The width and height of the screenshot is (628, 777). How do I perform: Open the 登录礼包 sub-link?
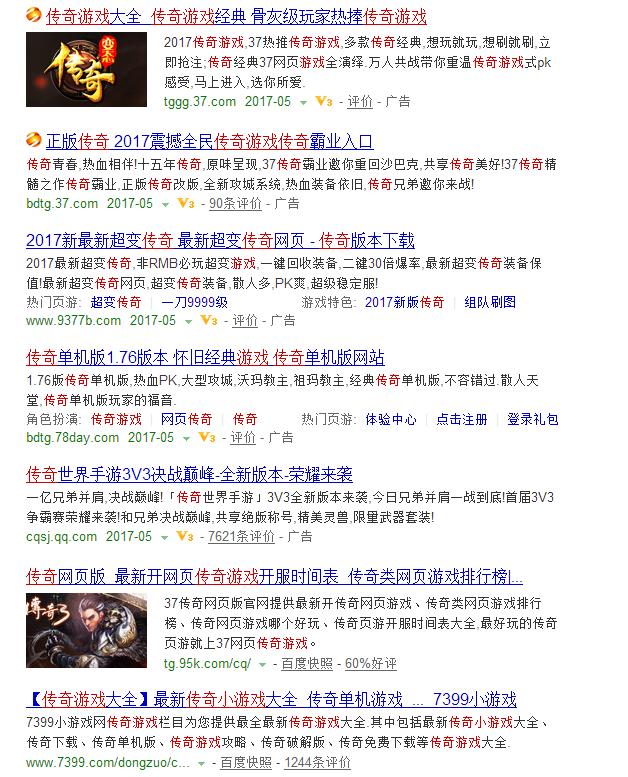(532, 419)
